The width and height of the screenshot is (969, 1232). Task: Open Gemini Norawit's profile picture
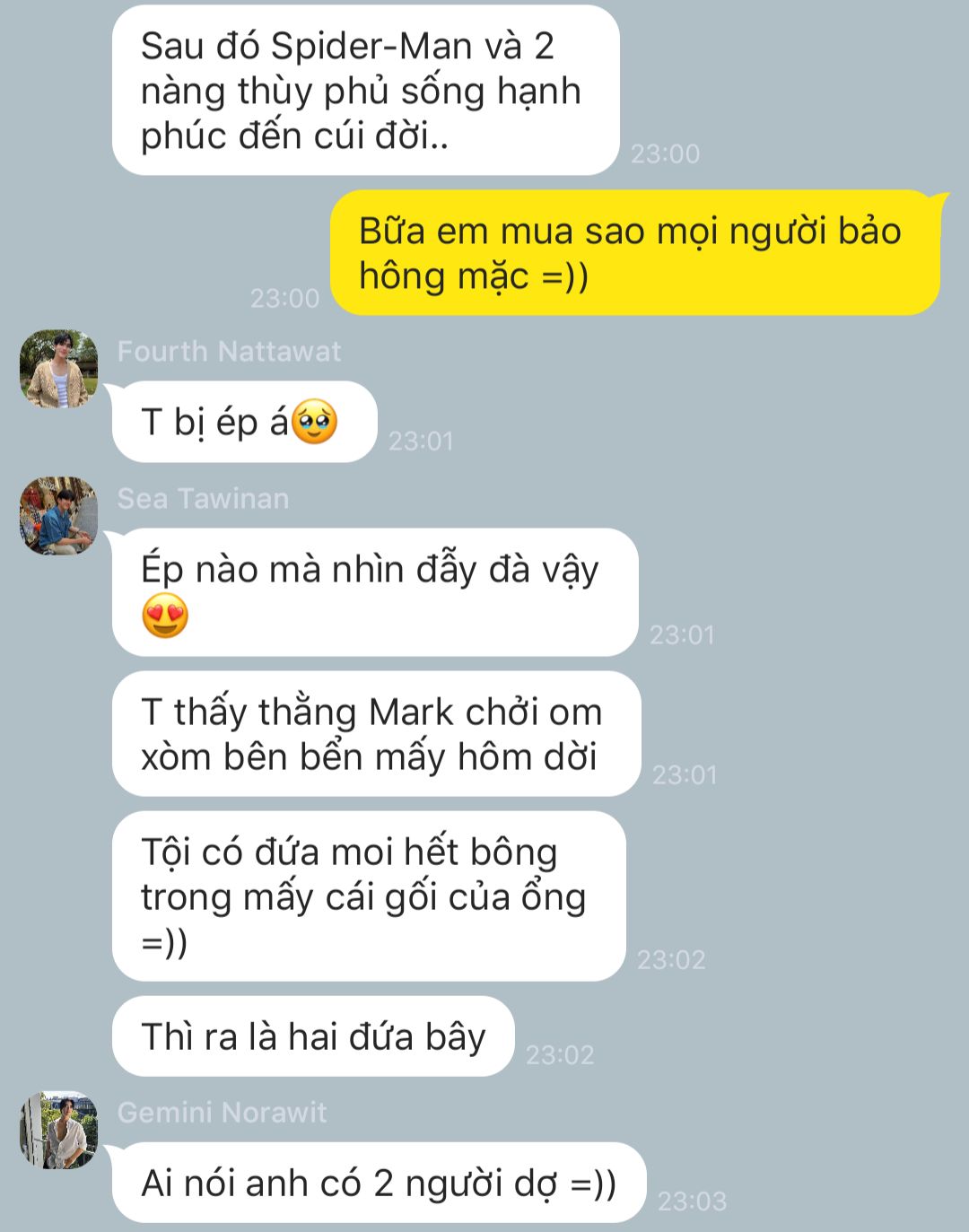(58, 1130)
